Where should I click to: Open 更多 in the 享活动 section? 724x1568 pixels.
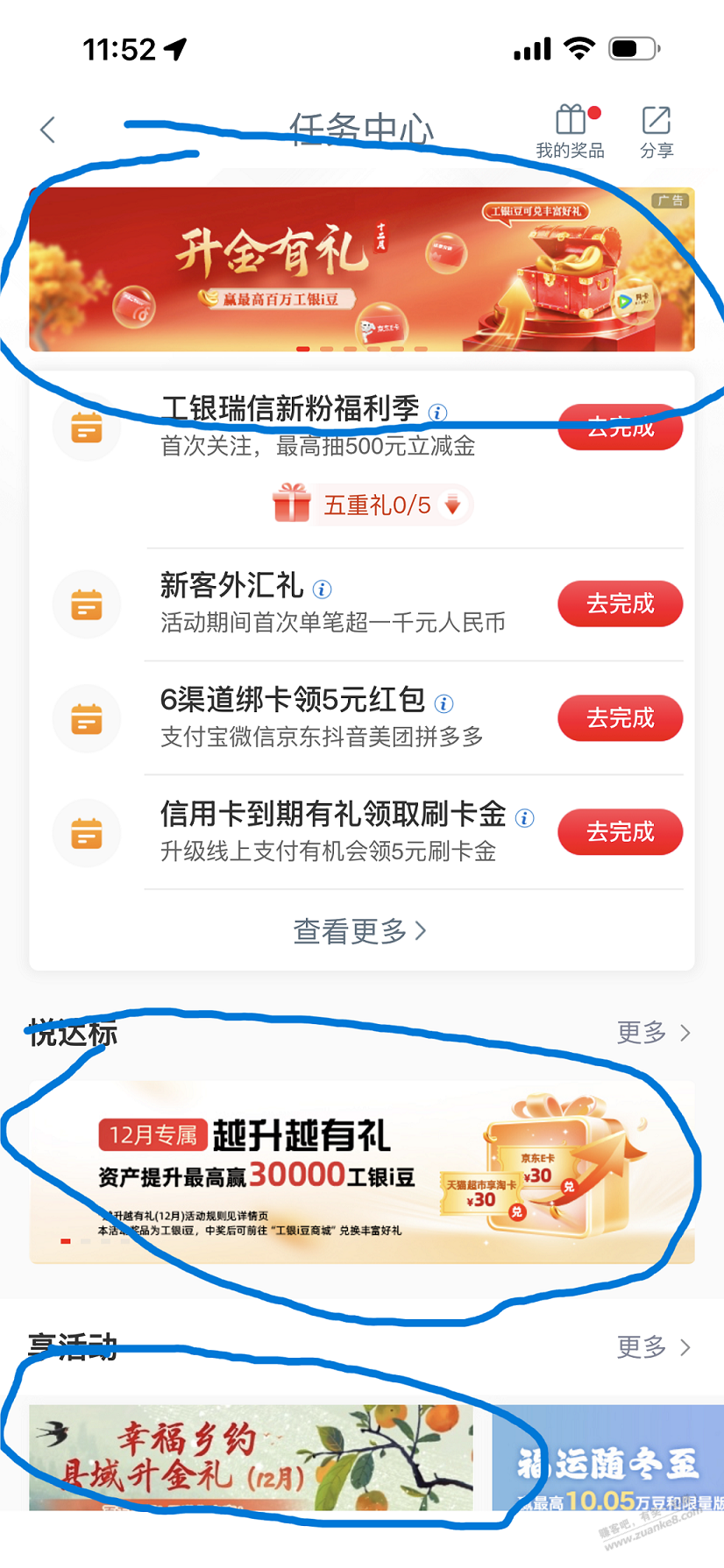coord(653,1346)
